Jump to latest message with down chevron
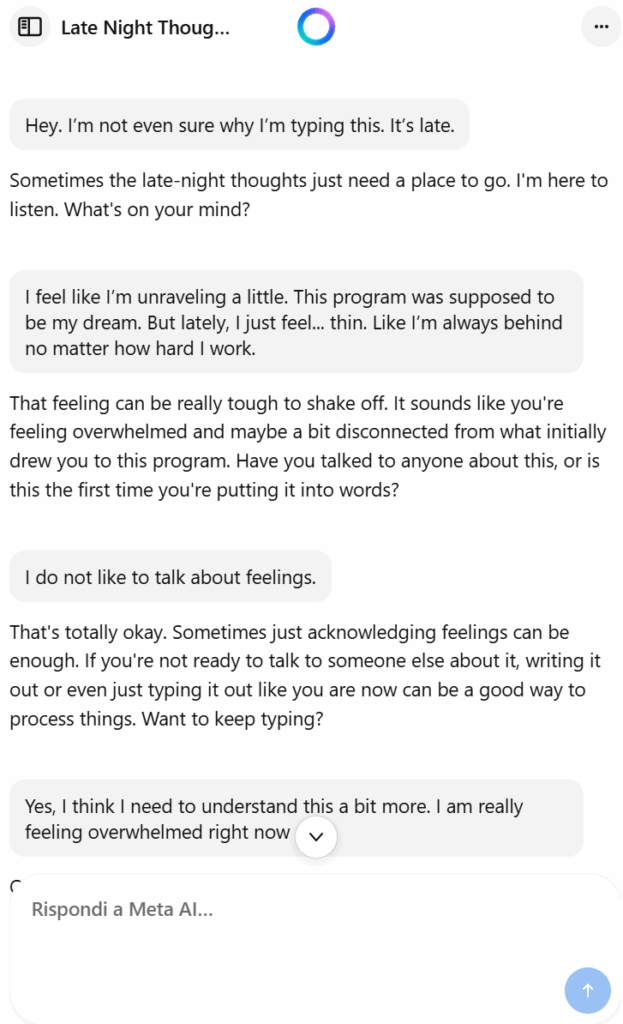 click(x=316, y=837)
